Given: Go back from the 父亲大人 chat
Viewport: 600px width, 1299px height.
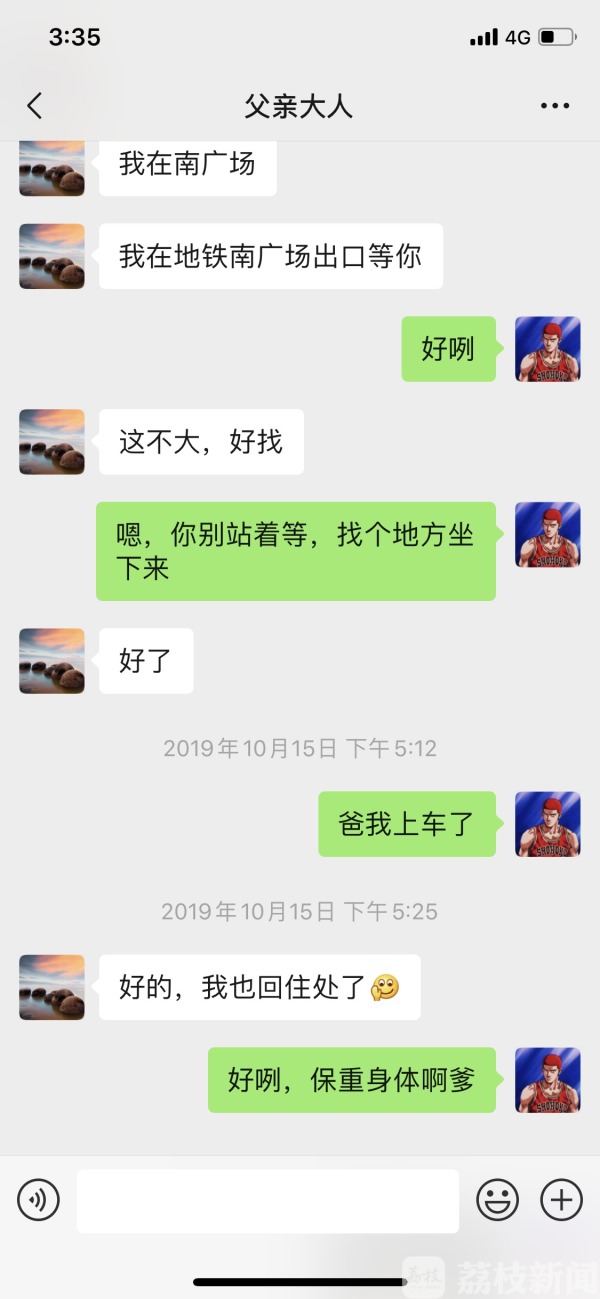Looking at the screenshot, I should 35,106.
